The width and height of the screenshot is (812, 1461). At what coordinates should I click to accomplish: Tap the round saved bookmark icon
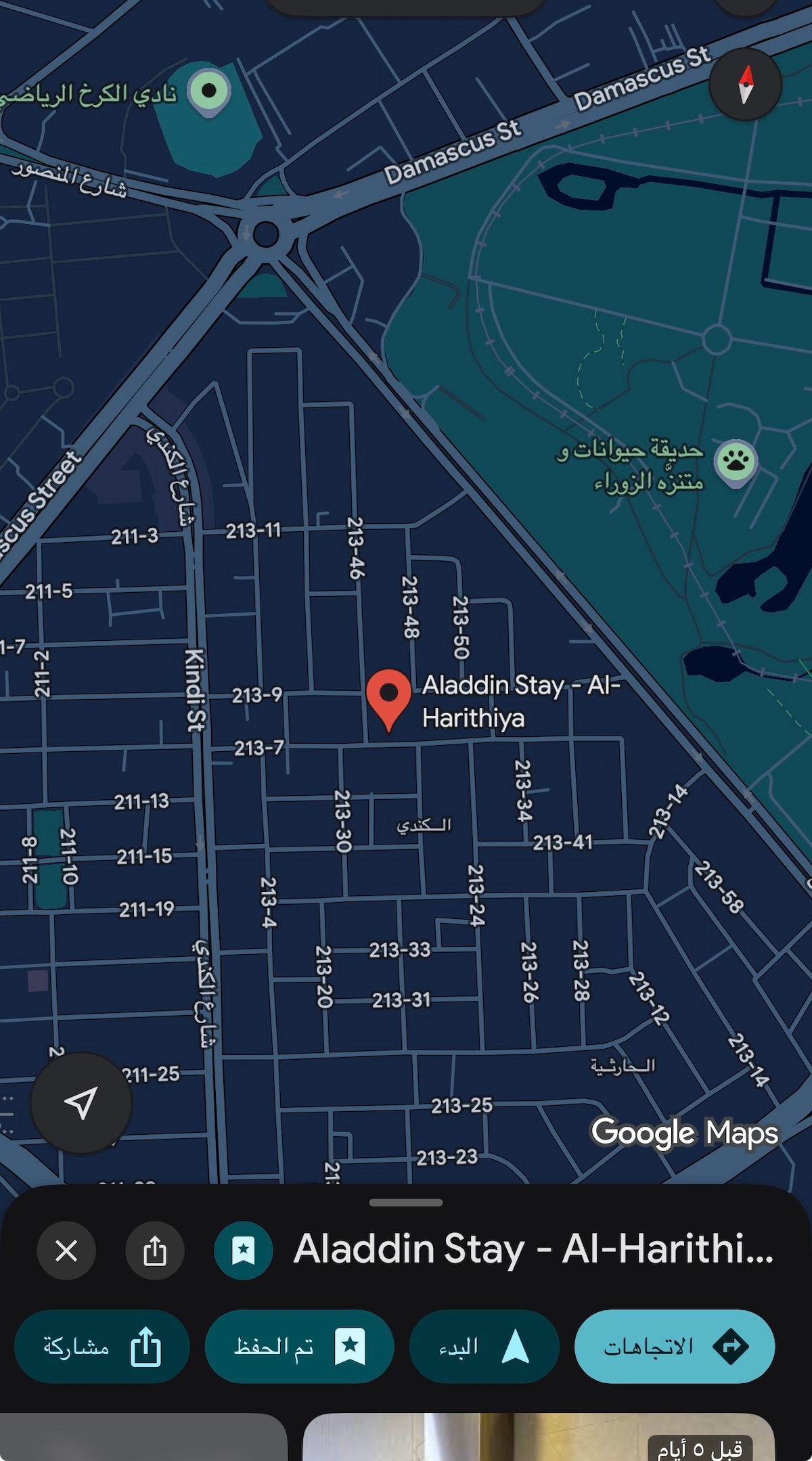244,1251
